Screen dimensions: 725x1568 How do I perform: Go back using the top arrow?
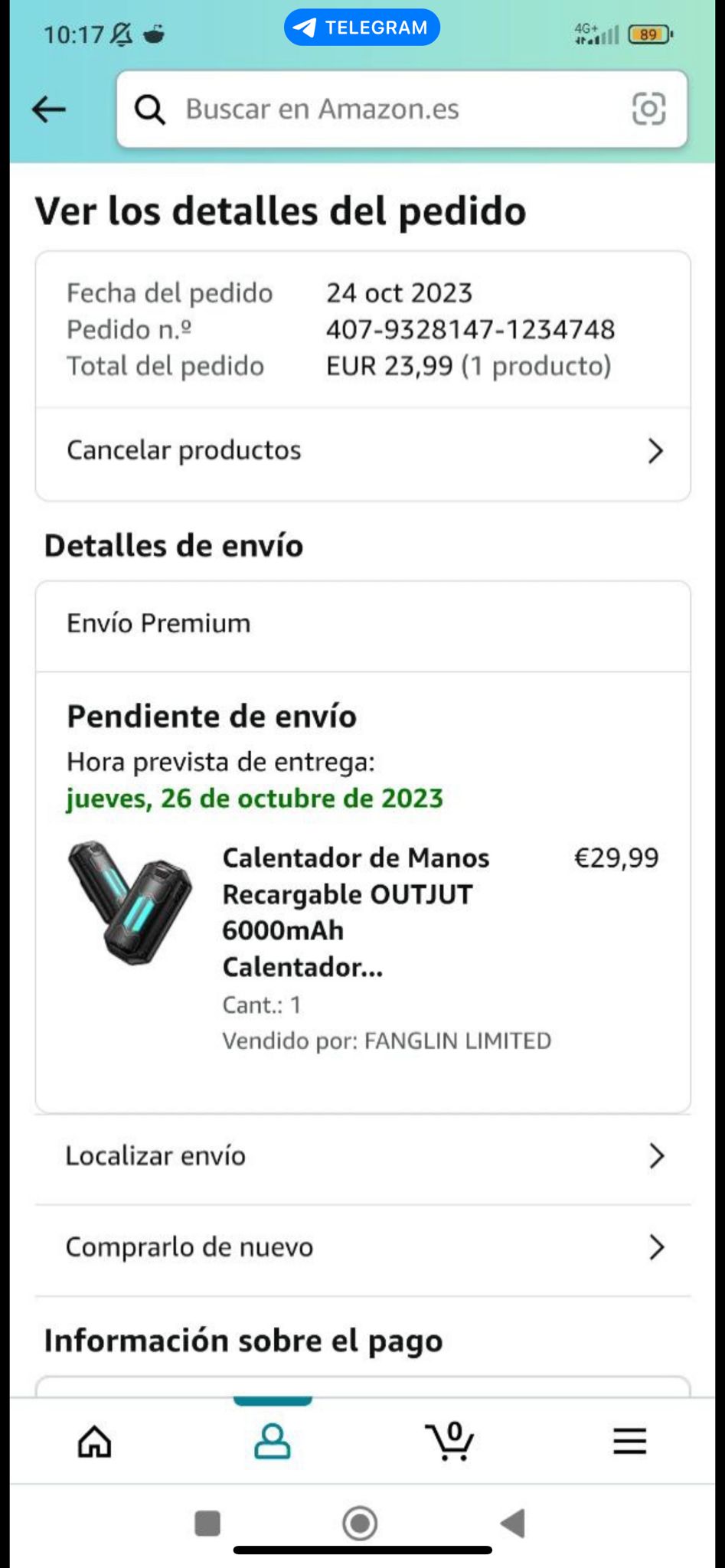click(x=49, y=109)
